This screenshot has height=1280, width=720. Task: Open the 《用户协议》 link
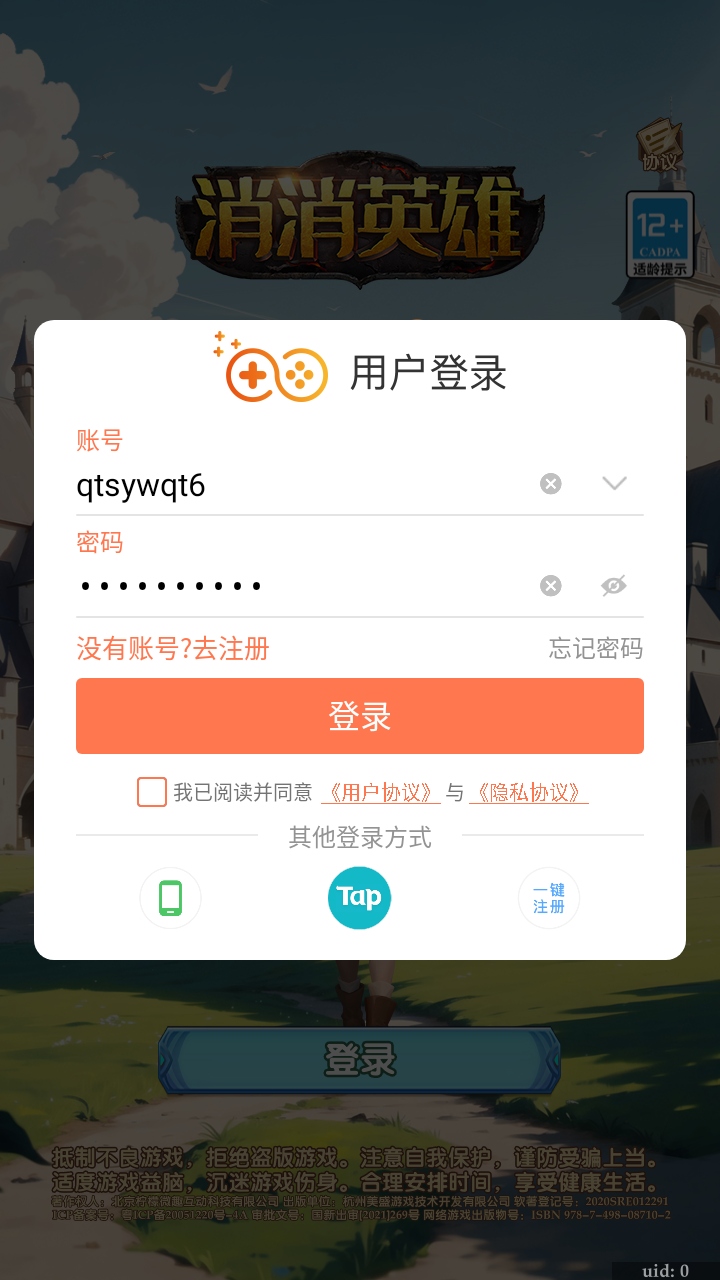(380, 793)
